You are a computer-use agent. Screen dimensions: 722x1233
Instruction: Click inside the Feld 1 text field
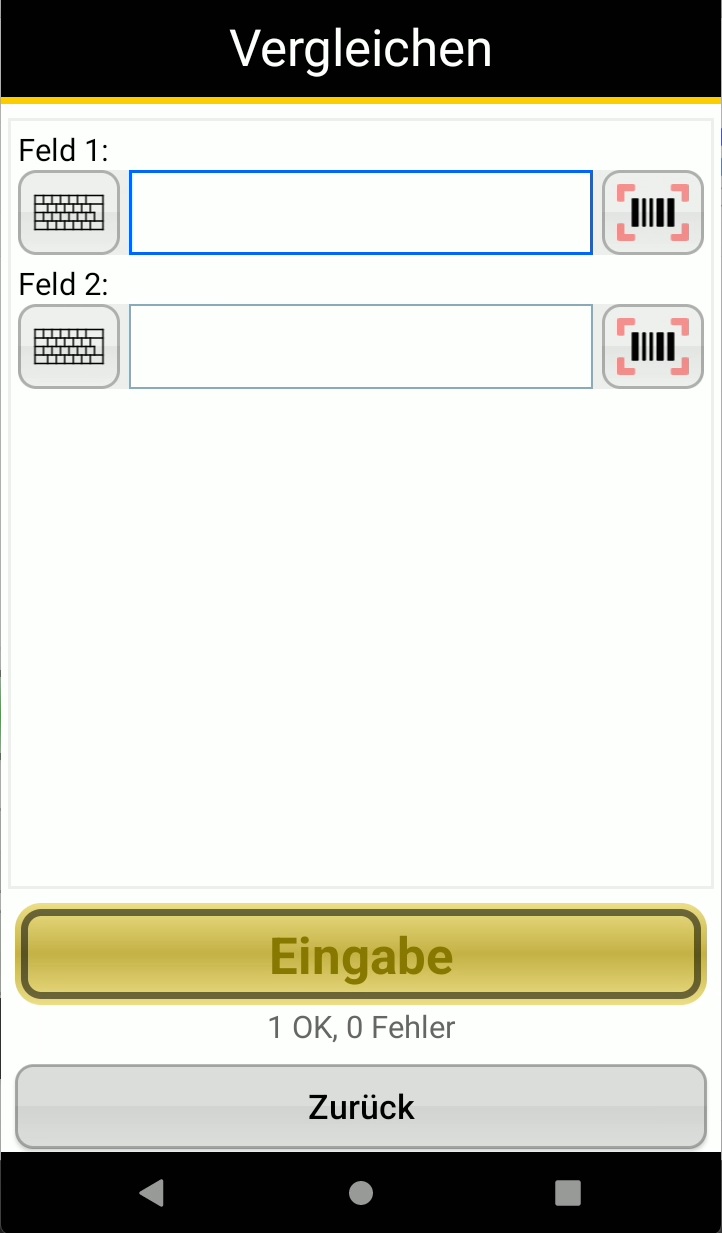360,212
